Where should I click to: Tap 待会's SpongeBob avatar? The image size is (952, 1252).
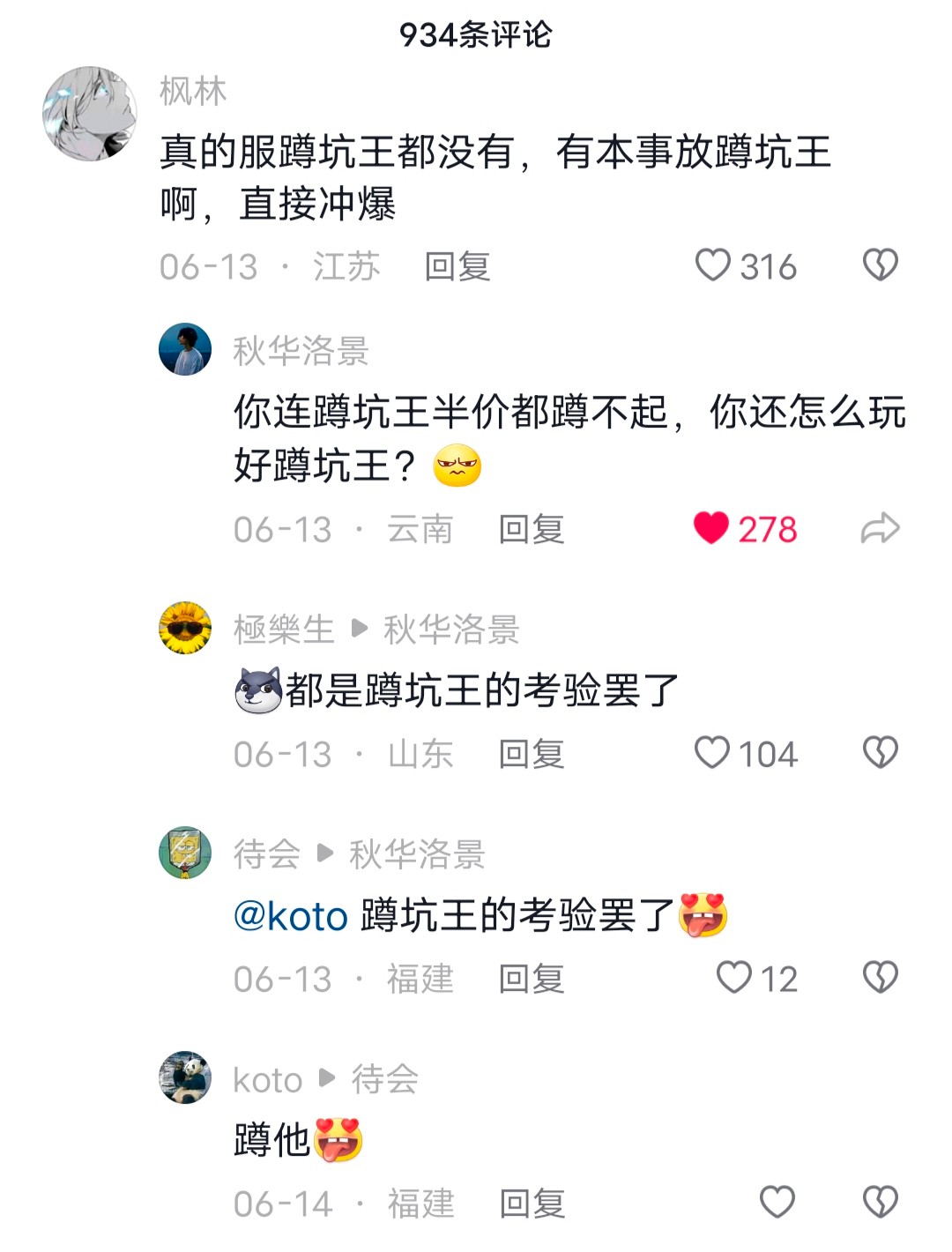[184, 852]
